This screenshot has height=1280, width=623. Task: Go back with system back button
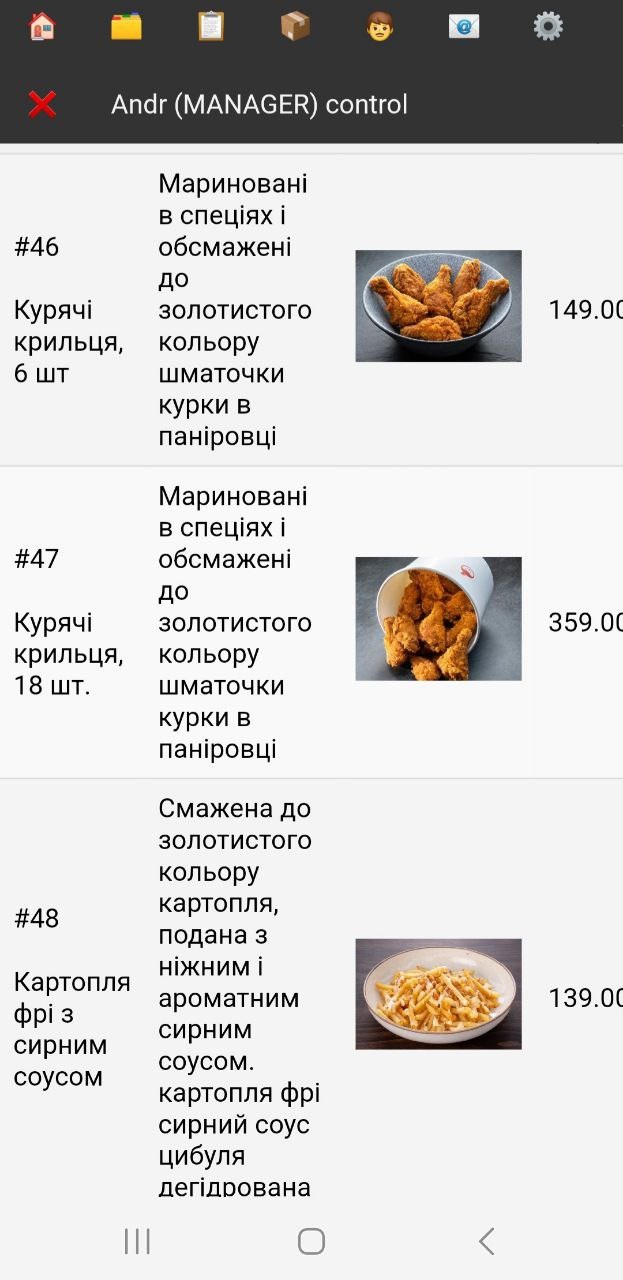pos(486,1241)
